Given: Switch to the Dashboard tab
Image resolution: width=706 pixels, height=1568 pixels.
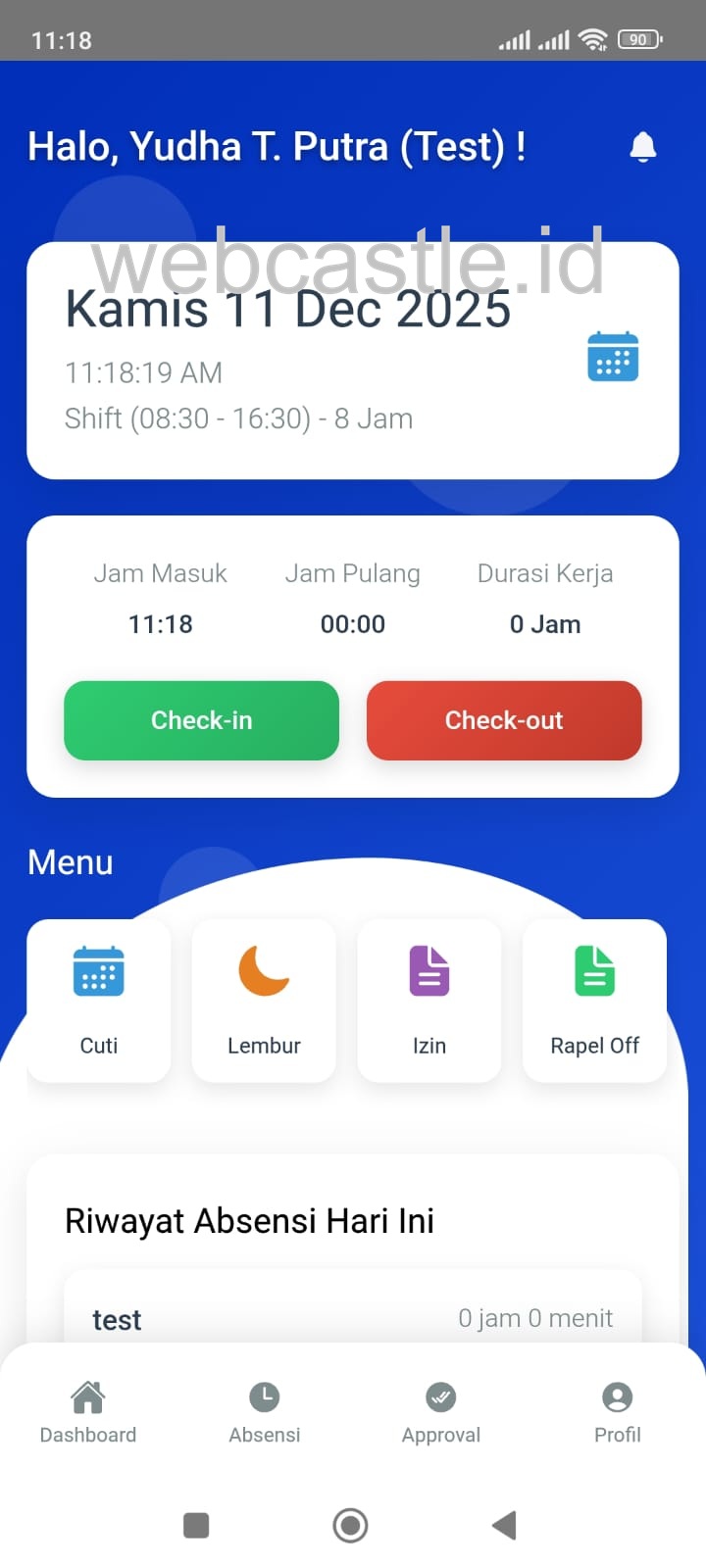Looking at the screenshot, I should 88,1412.
